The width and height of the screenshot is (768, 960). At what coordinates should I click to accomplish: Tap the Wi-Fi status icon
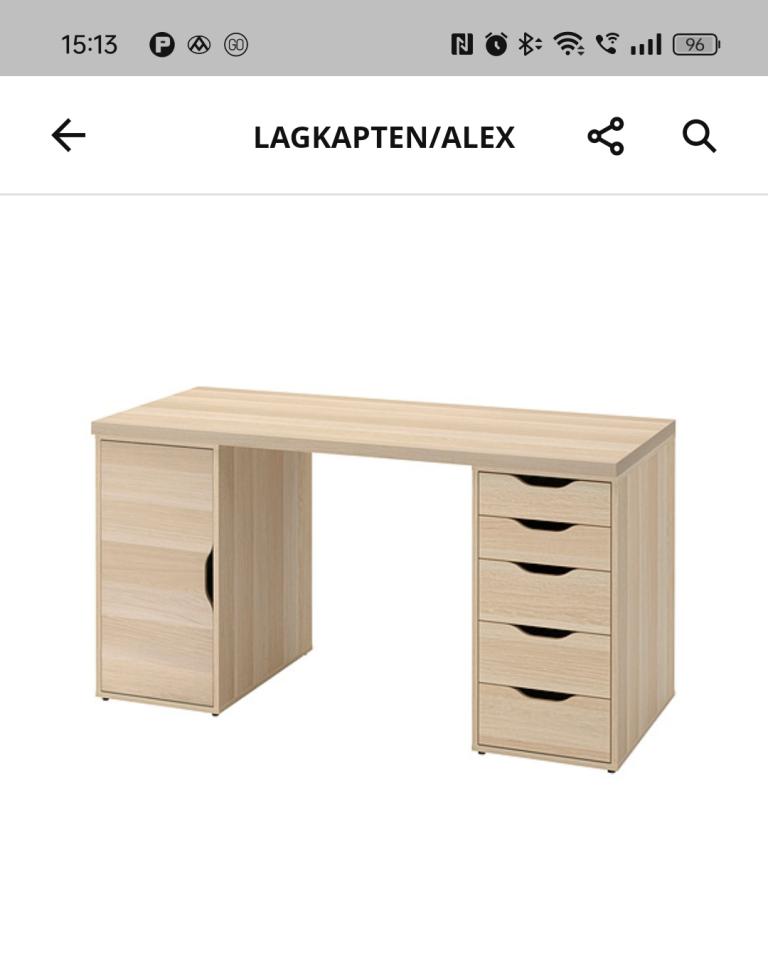(568, 44)
